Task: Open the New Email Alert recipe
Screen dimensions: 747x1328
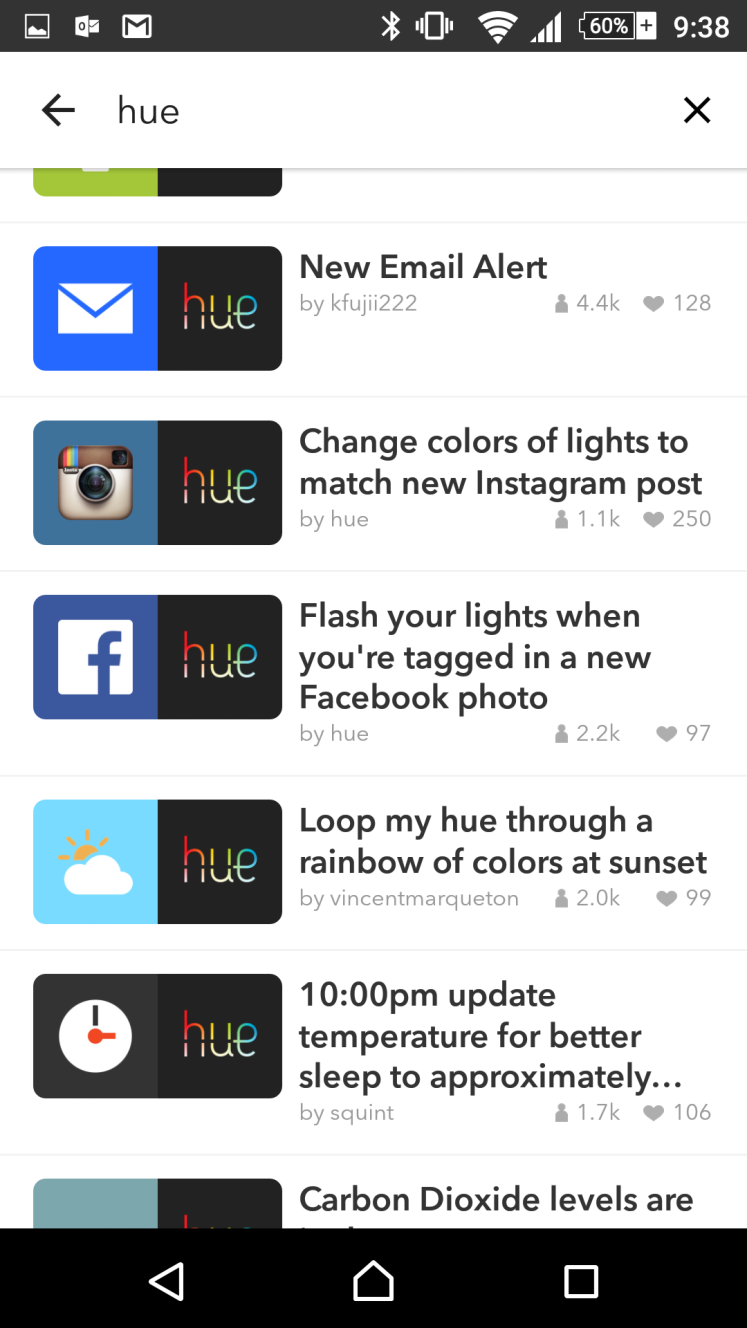Action: pyautogui.click(x=373, y=309)
